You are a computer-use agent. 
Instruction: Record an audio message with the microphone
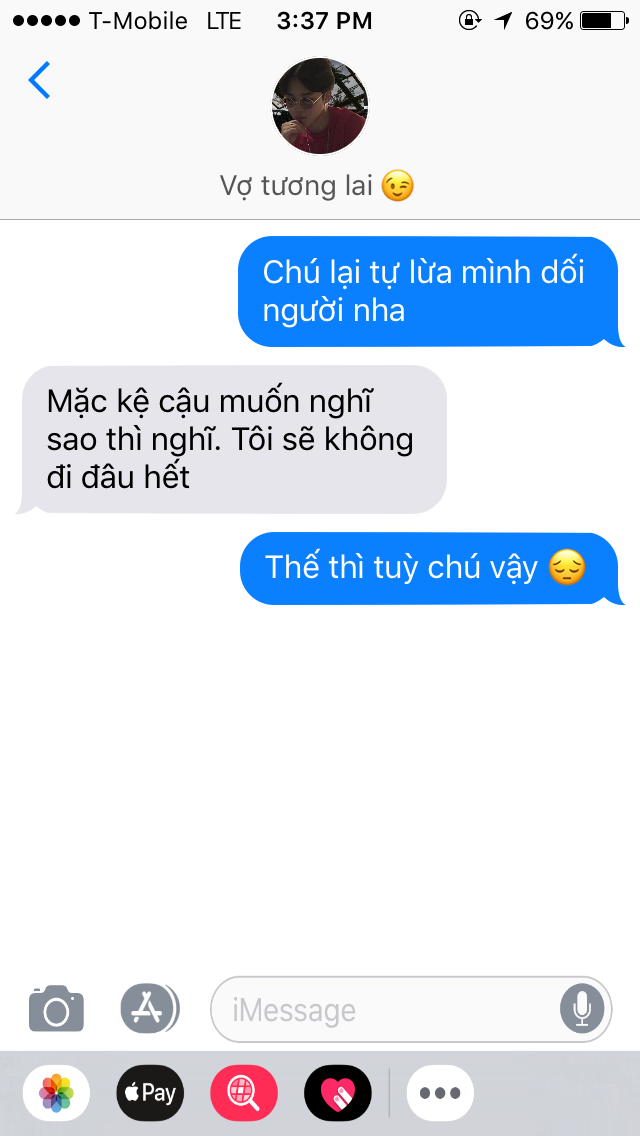point(582,1009)
